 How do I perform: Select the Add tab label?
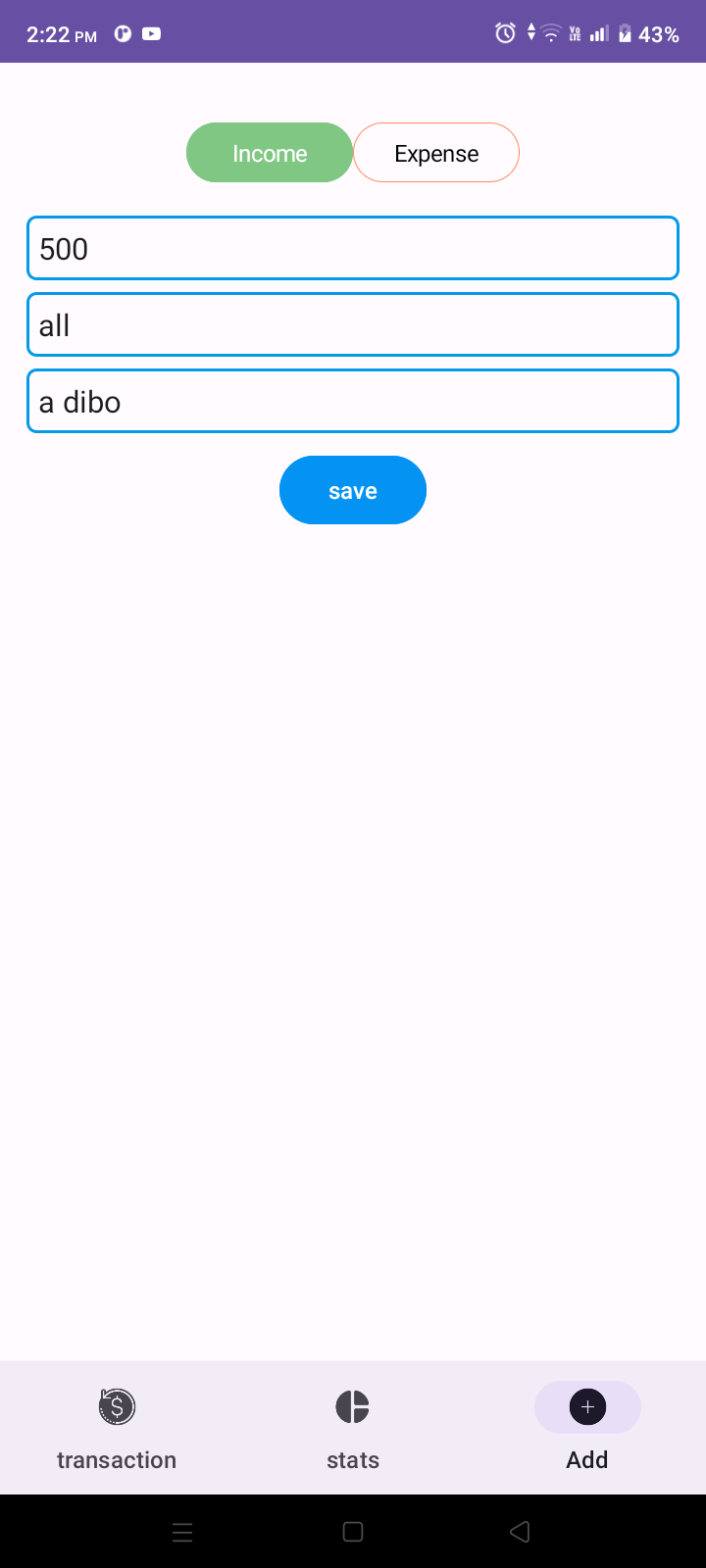click(x=586, y=1459)
